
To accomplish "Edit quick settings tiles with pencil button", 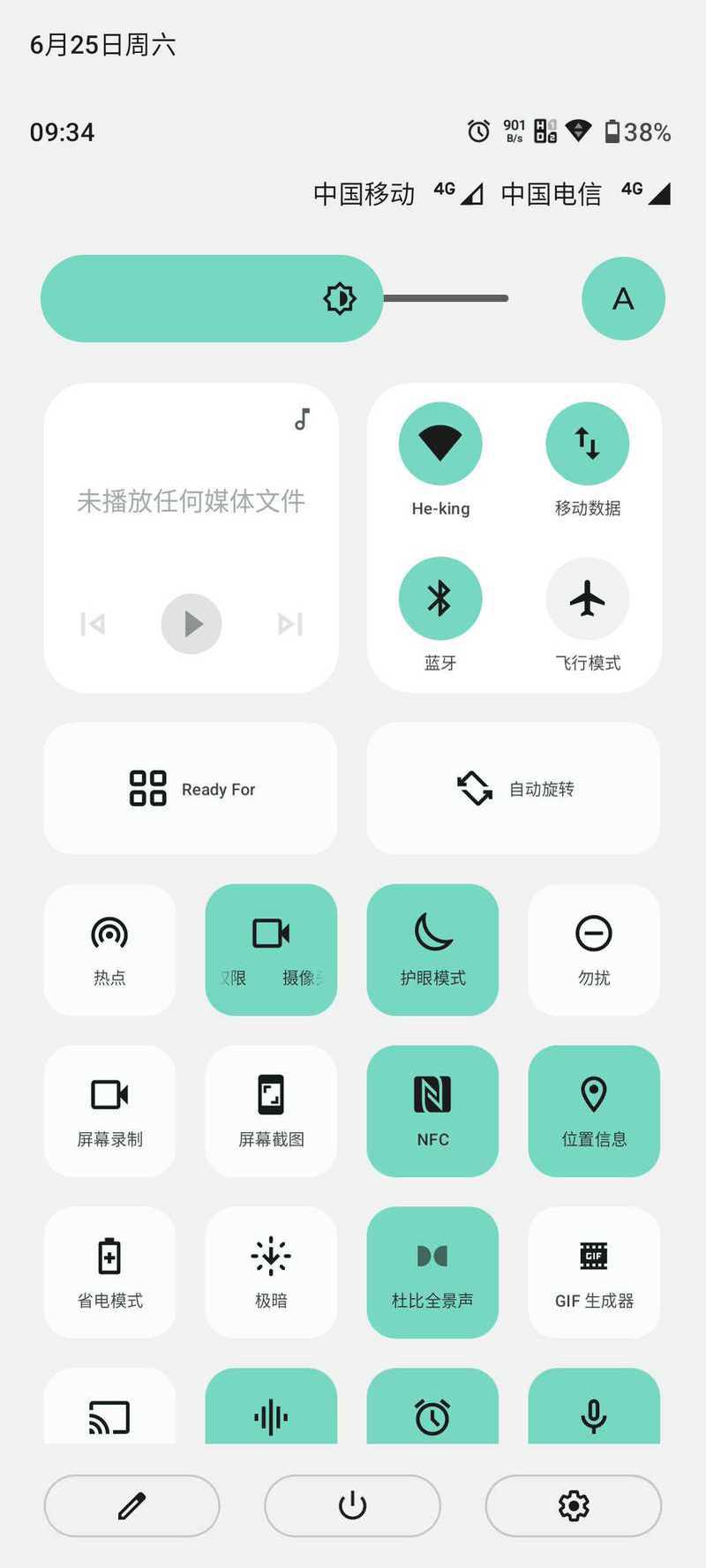I will click(x=131, y=1505).
